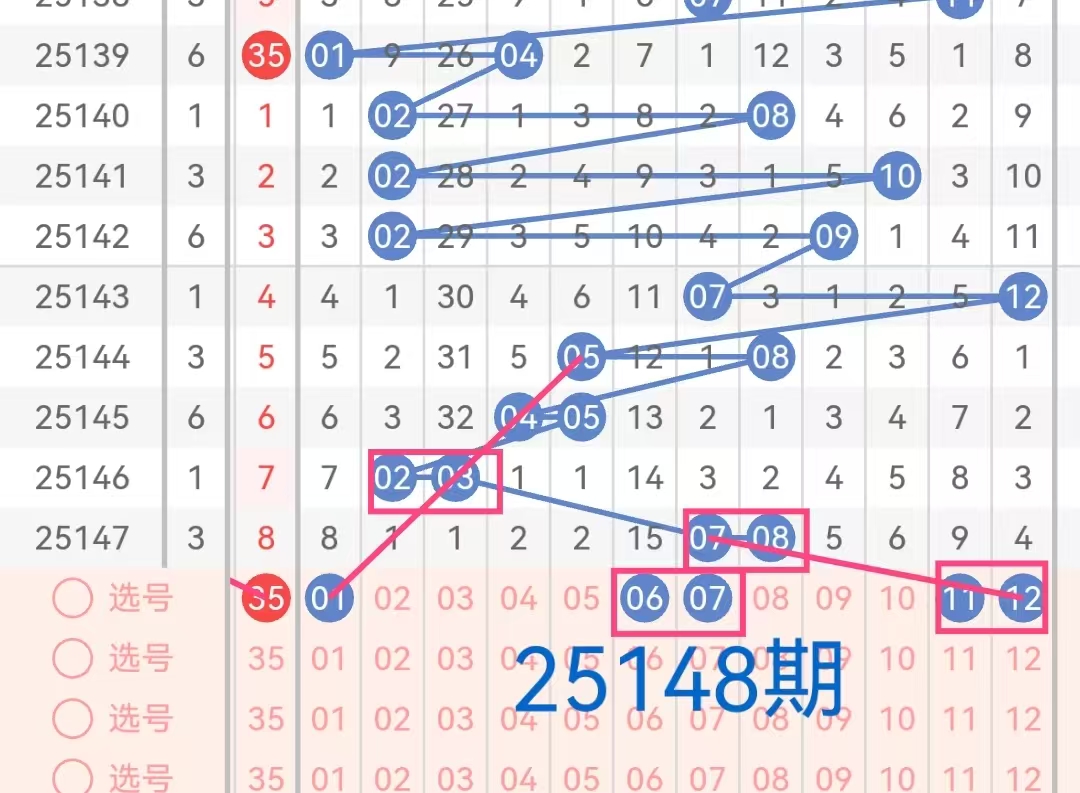
Task: Select the 选号 circle of the first selection row
Action: pos(72,599)
